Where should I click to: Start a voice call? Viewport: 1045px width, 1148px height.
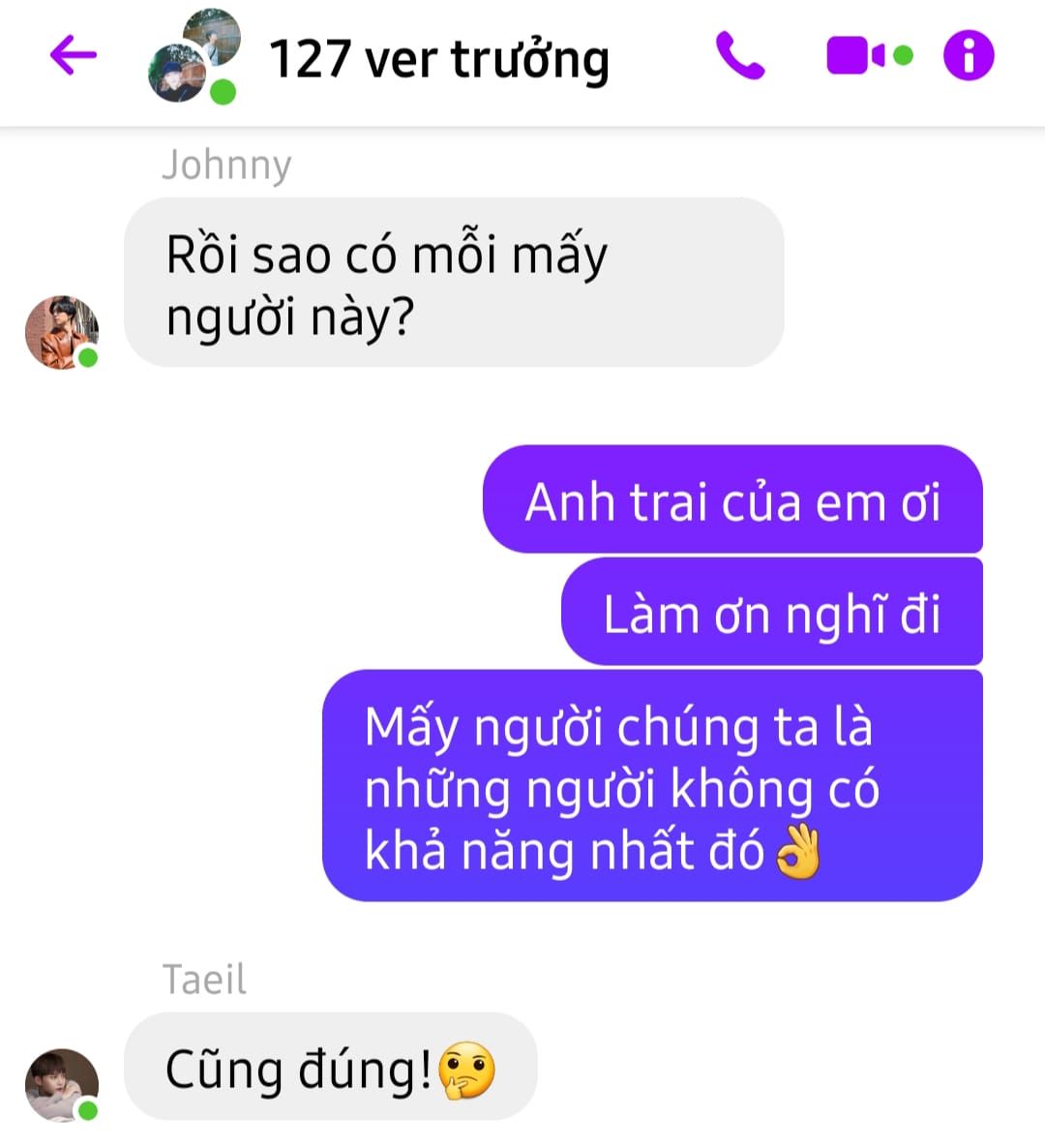click(740, 55)
